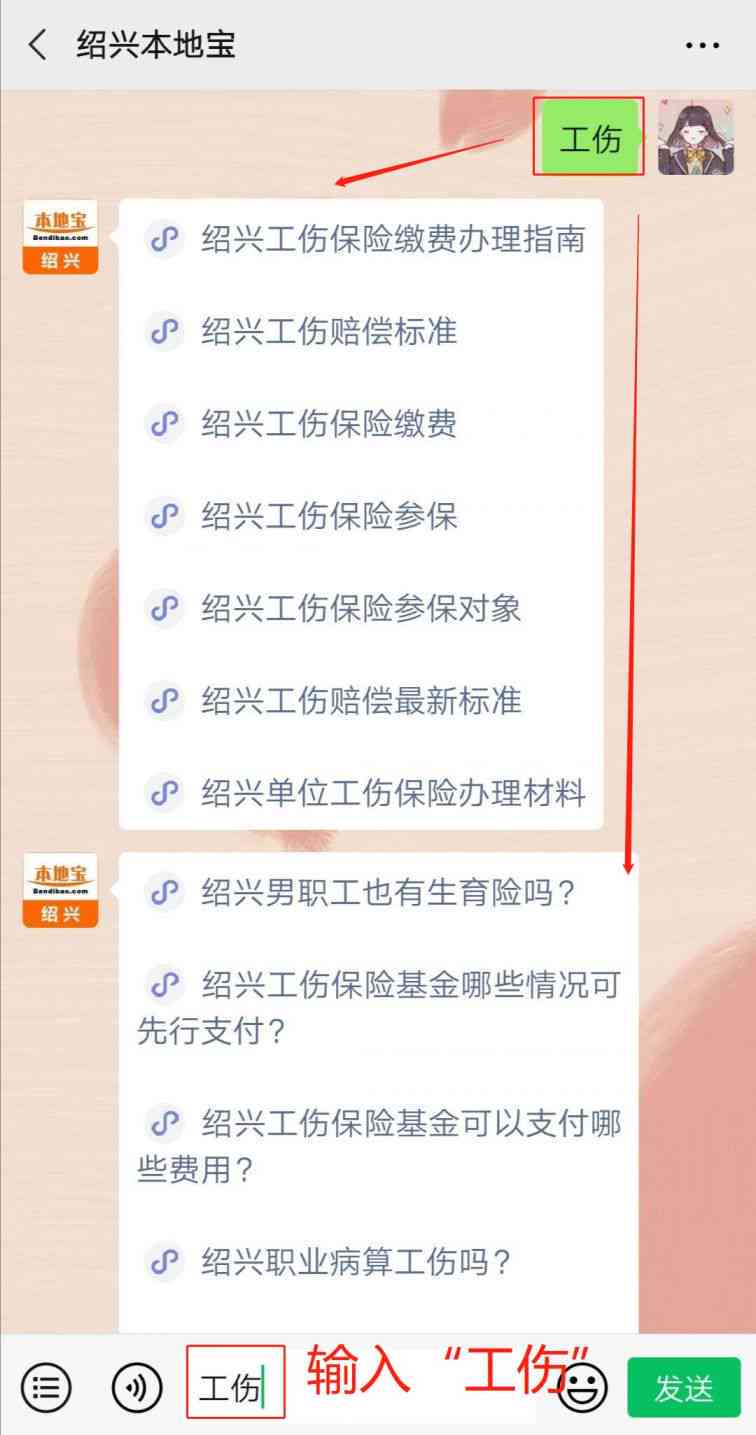Viewport: 756px width, 1435px height.
Task: Go back from 绍兴本地宝 chat
Action: pos(38,45)
